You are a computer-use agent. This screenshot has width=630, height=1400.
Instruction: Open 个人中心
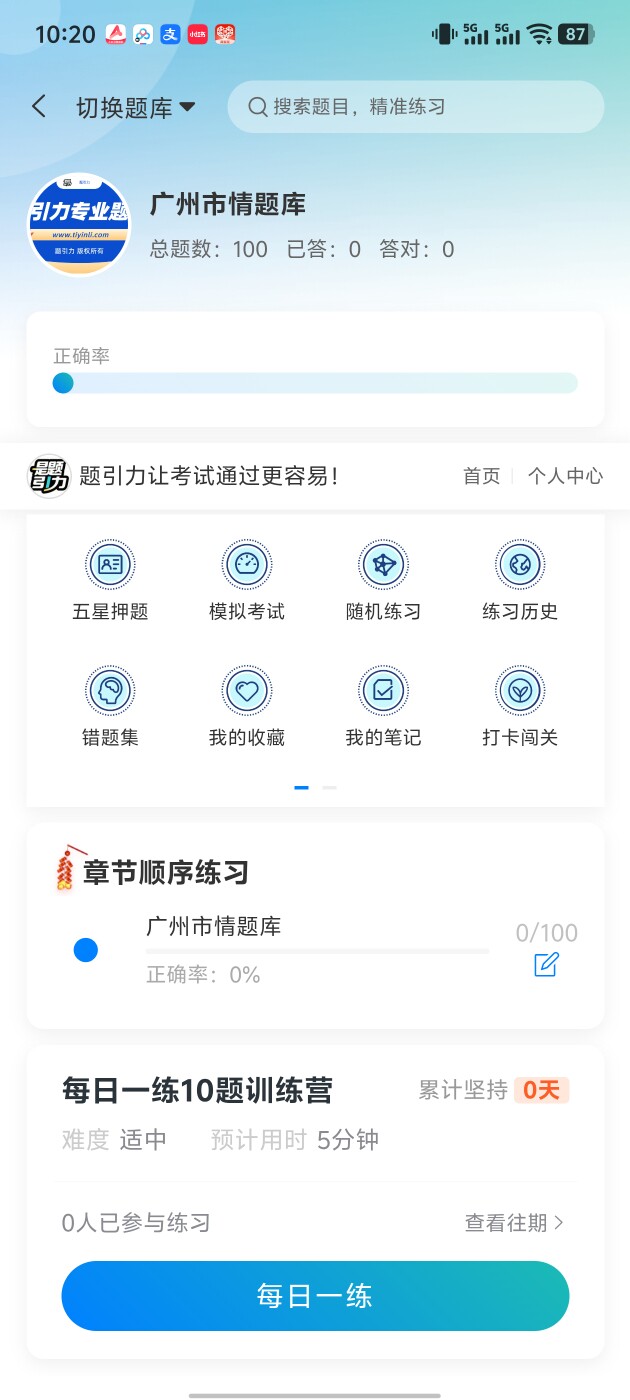click(565, 476)
